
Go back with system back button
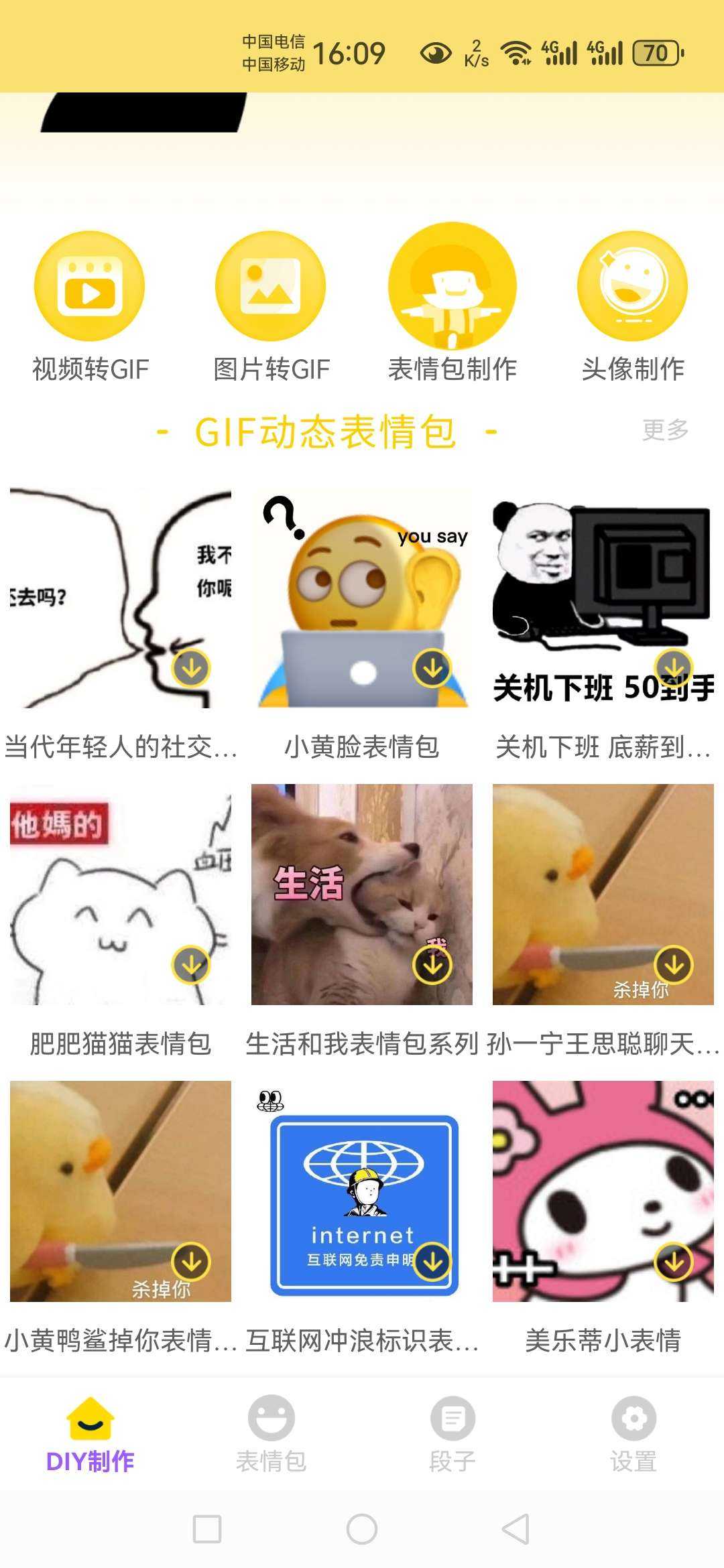click(x=516, y=1529)
